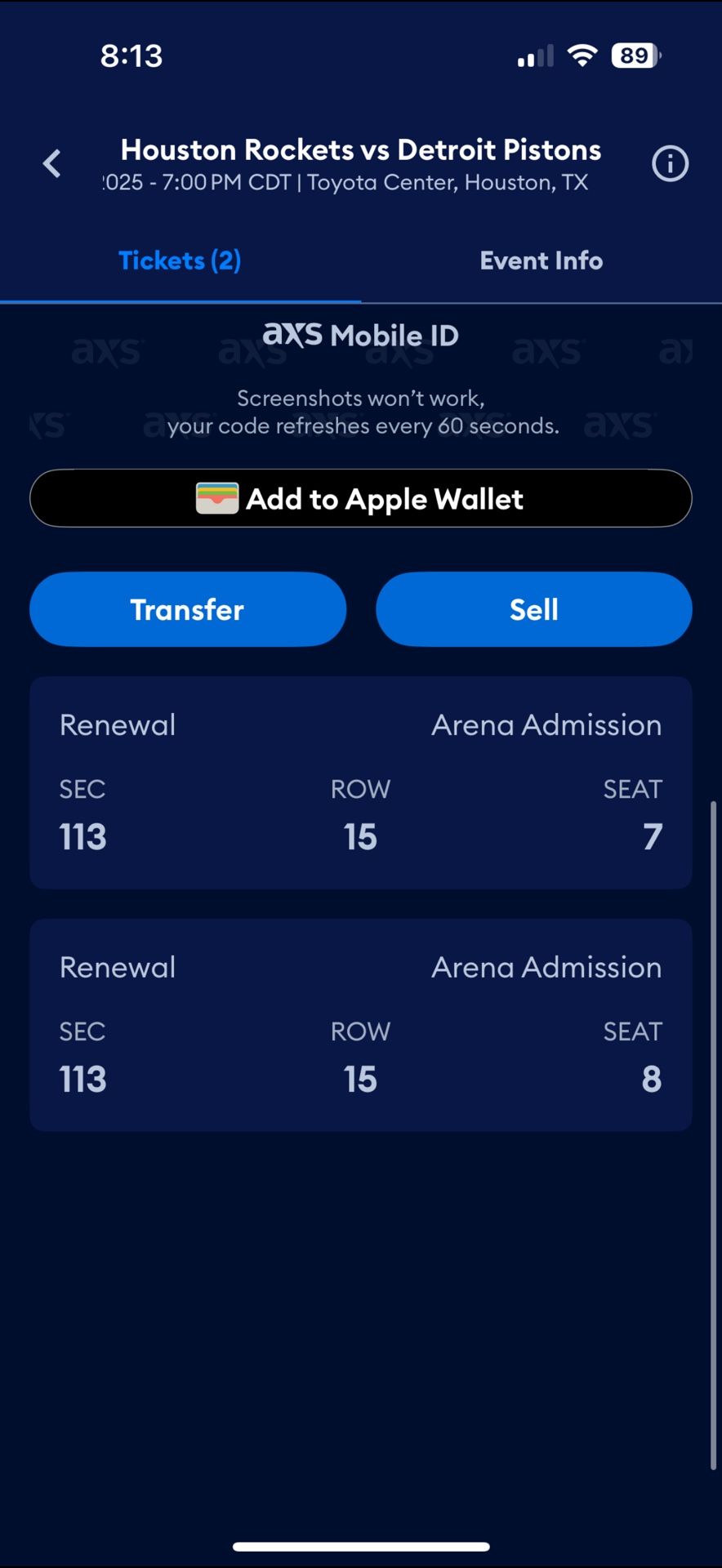Tap the Apple Wallet icon on the button
Screen dimensions: 722x1568
coord(216,498)
